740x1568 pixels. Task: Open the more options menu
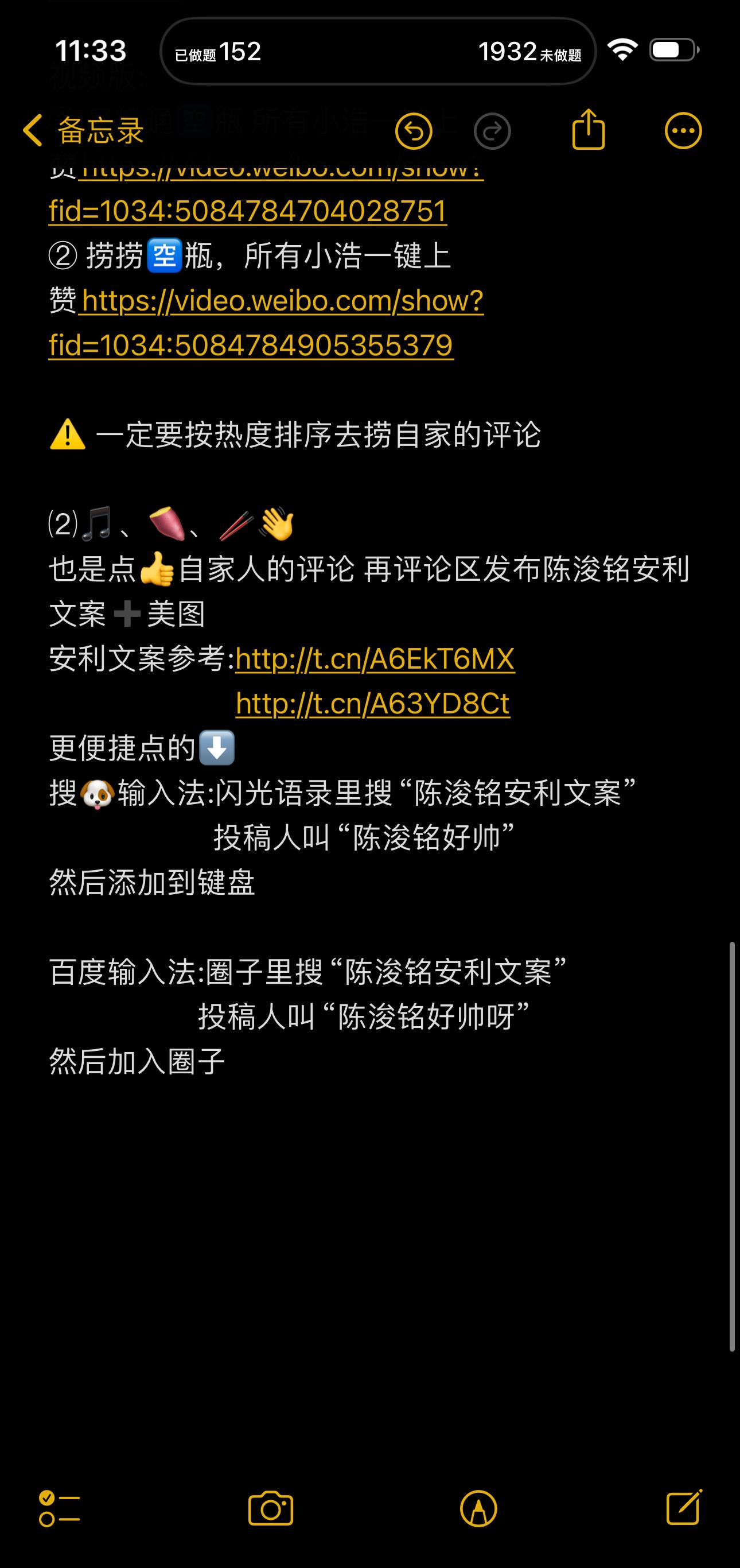click(683, 131)
